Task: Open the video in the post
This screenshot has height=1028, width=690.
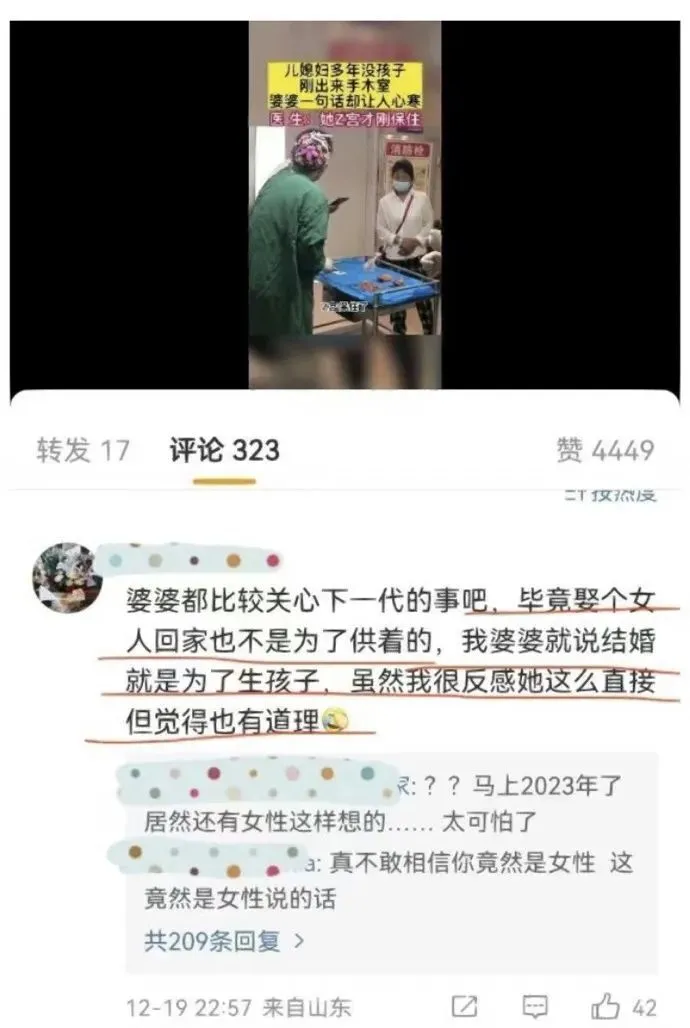Action: coord(344,205)
